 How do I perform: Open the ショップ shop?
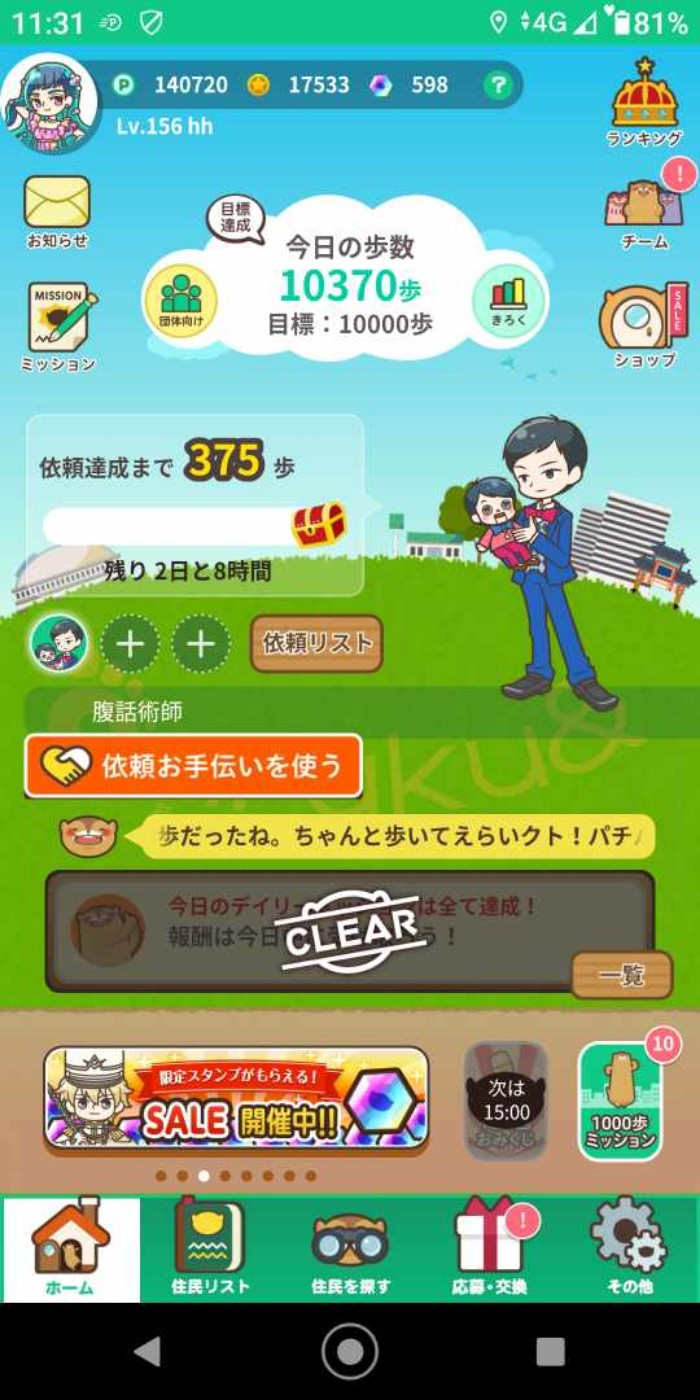[645, 326]
